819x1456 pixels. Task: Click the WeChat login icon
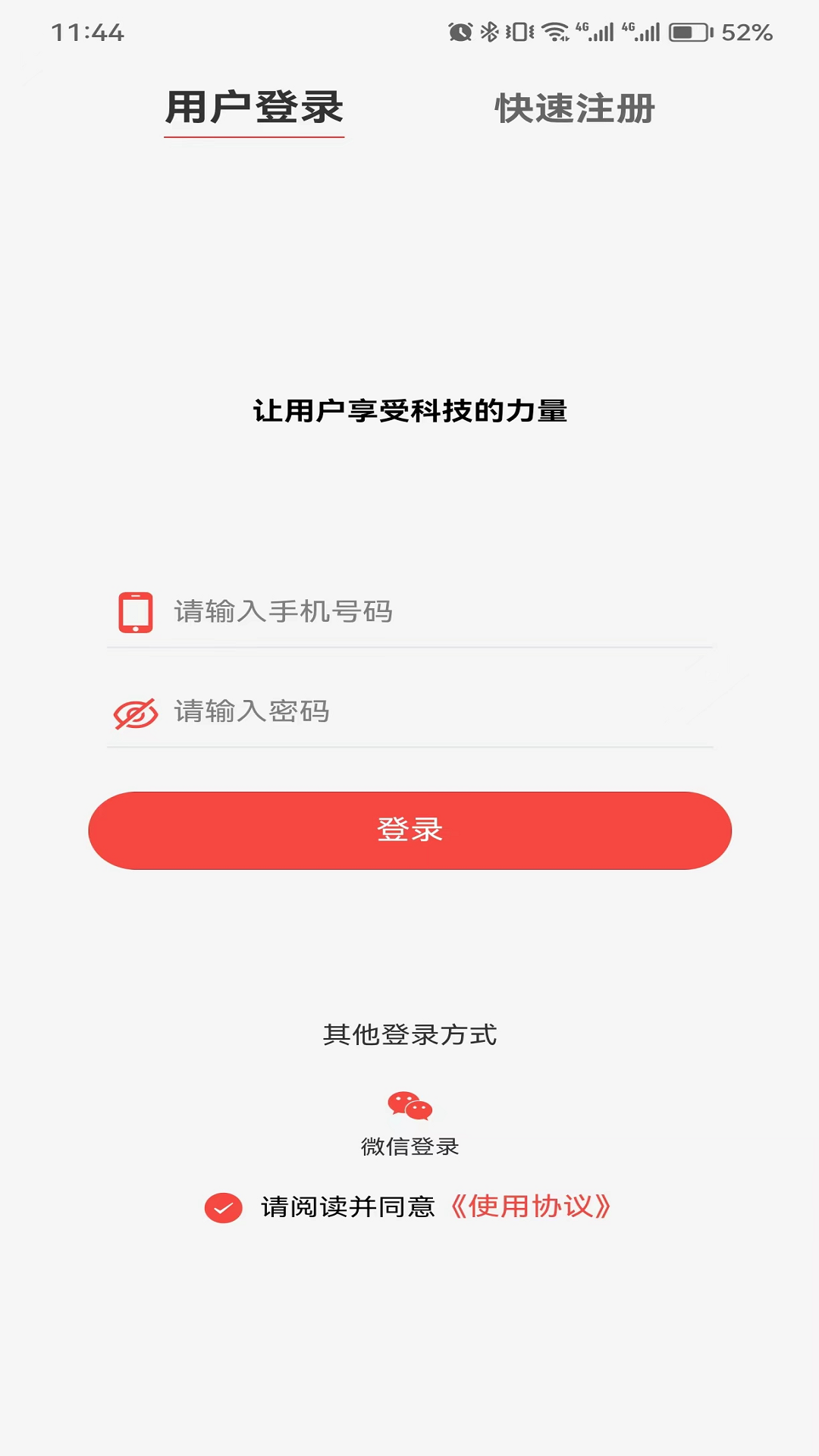409,1107
